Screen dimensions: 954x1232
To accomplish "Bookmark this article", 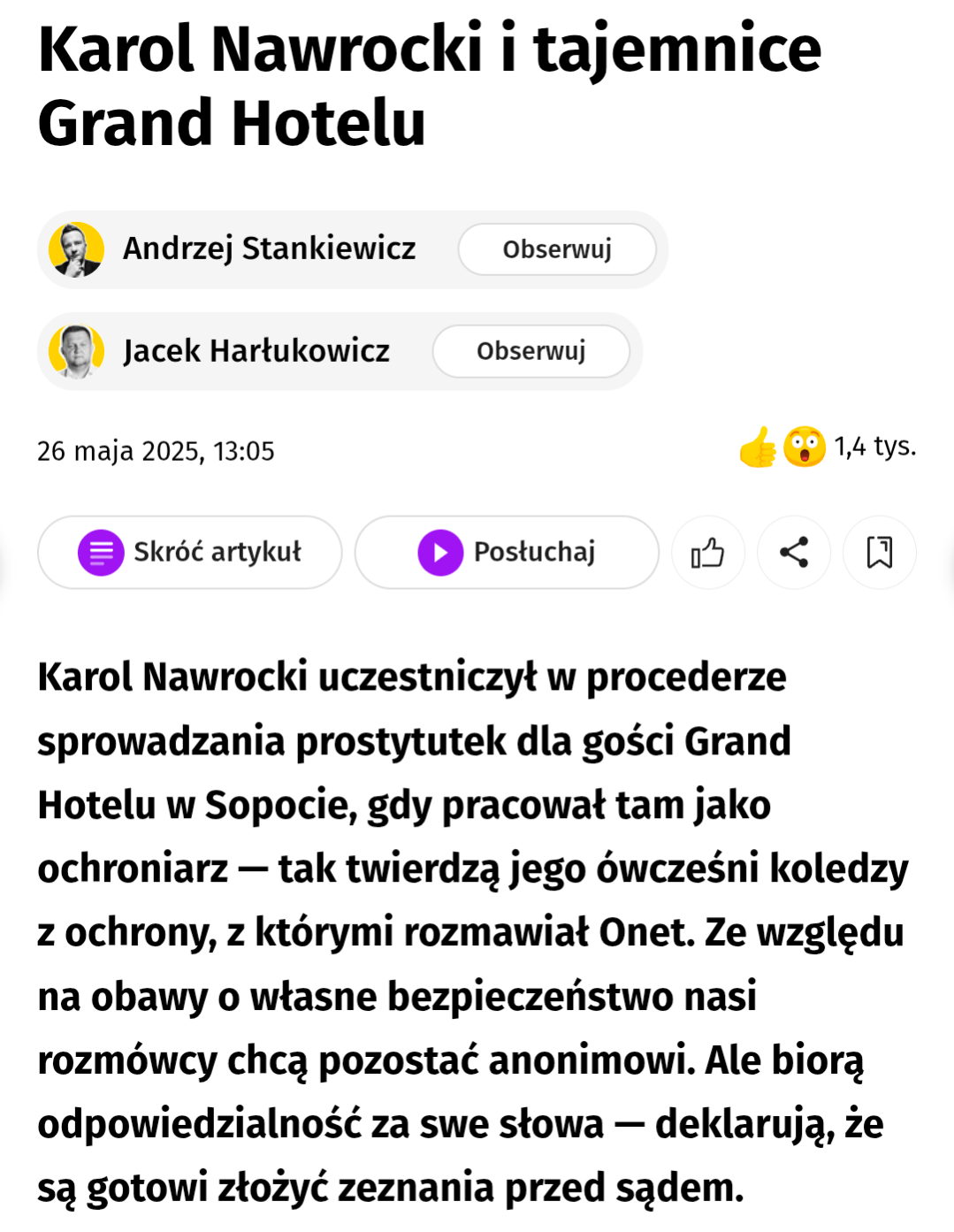I will coord(880,553).
